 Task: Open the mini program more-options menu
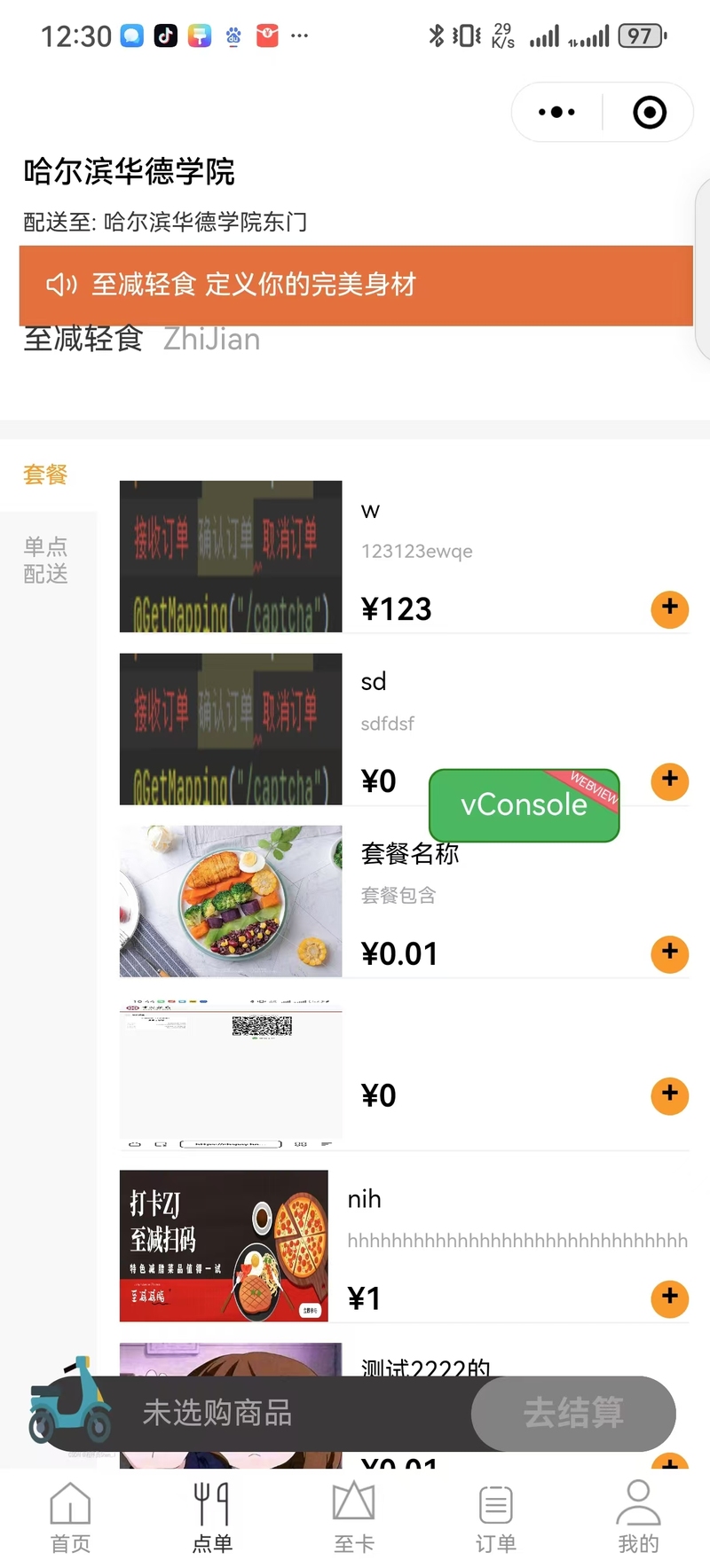point(556,112)
